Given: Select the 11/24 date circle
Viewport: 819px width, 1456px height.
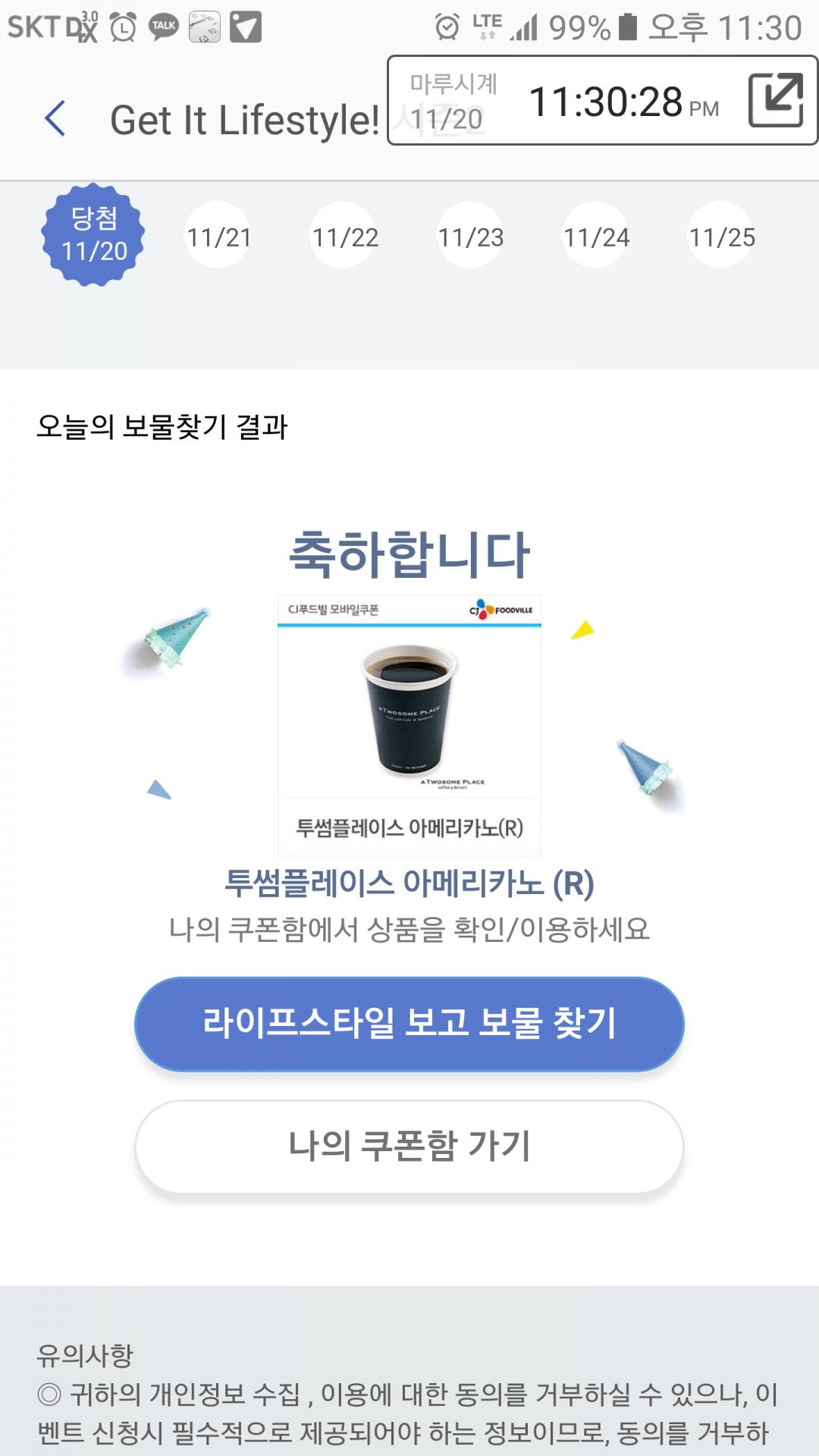Looking at the screenshot, I should (x=596, y=237).
